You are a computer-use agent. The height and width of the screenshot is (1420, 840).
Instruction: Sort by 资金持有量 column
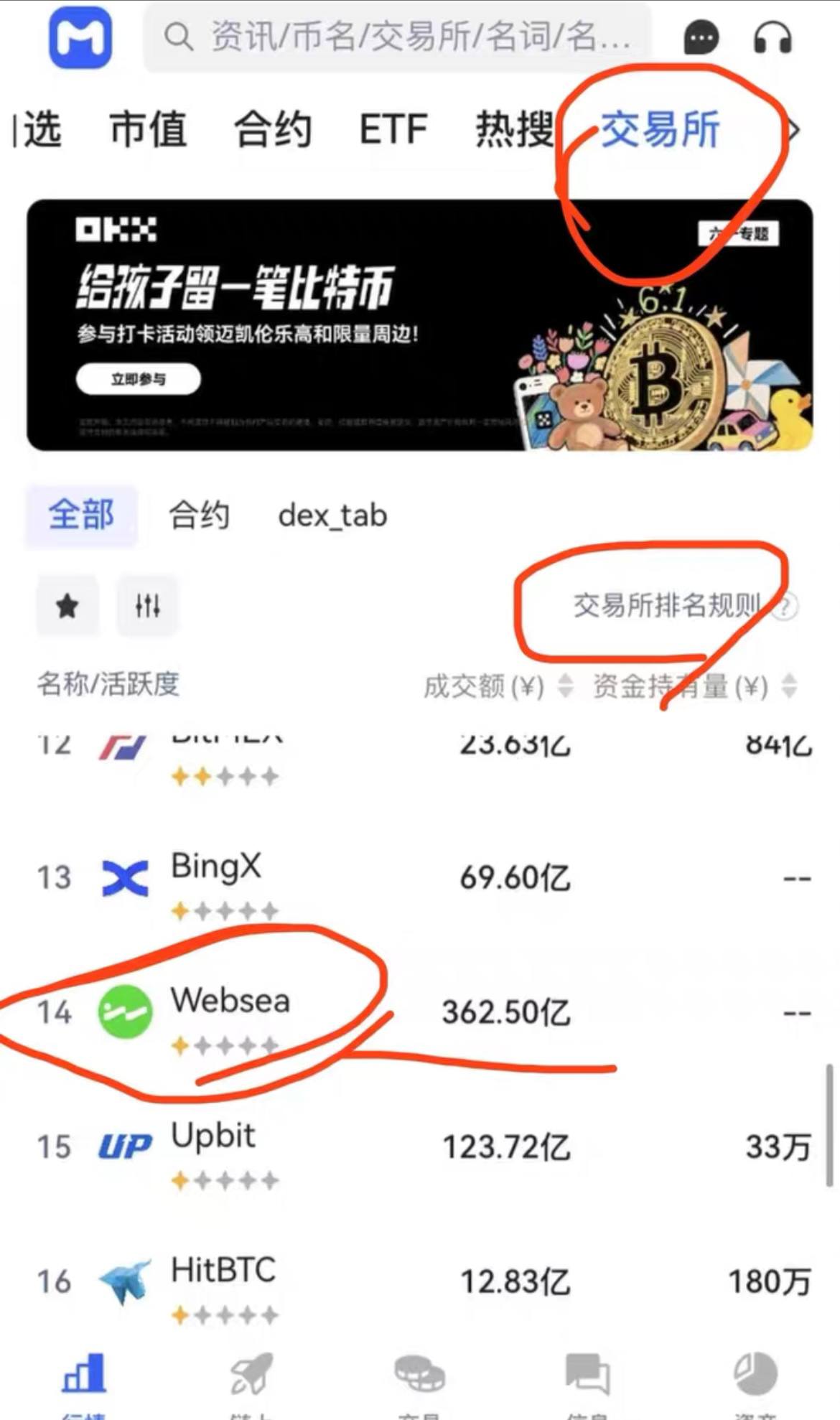(x=694, y=686)
